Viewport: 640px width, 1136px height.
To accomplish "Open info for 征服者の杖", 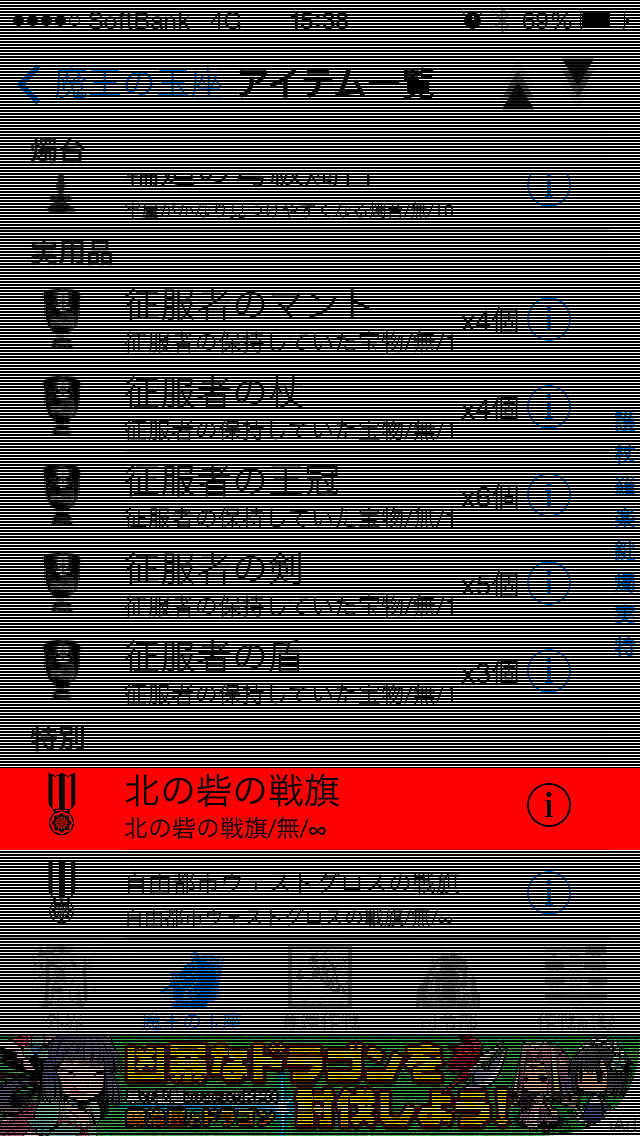I will (x=548, y=407).
